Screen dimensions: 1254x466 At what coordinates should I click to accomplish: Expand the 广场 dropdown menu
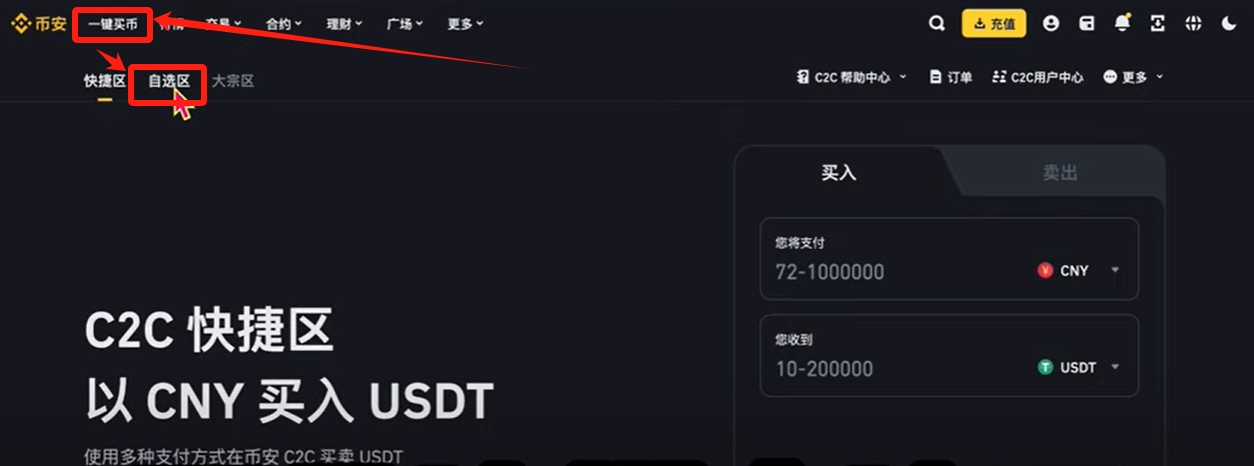(x=404, y=24)
